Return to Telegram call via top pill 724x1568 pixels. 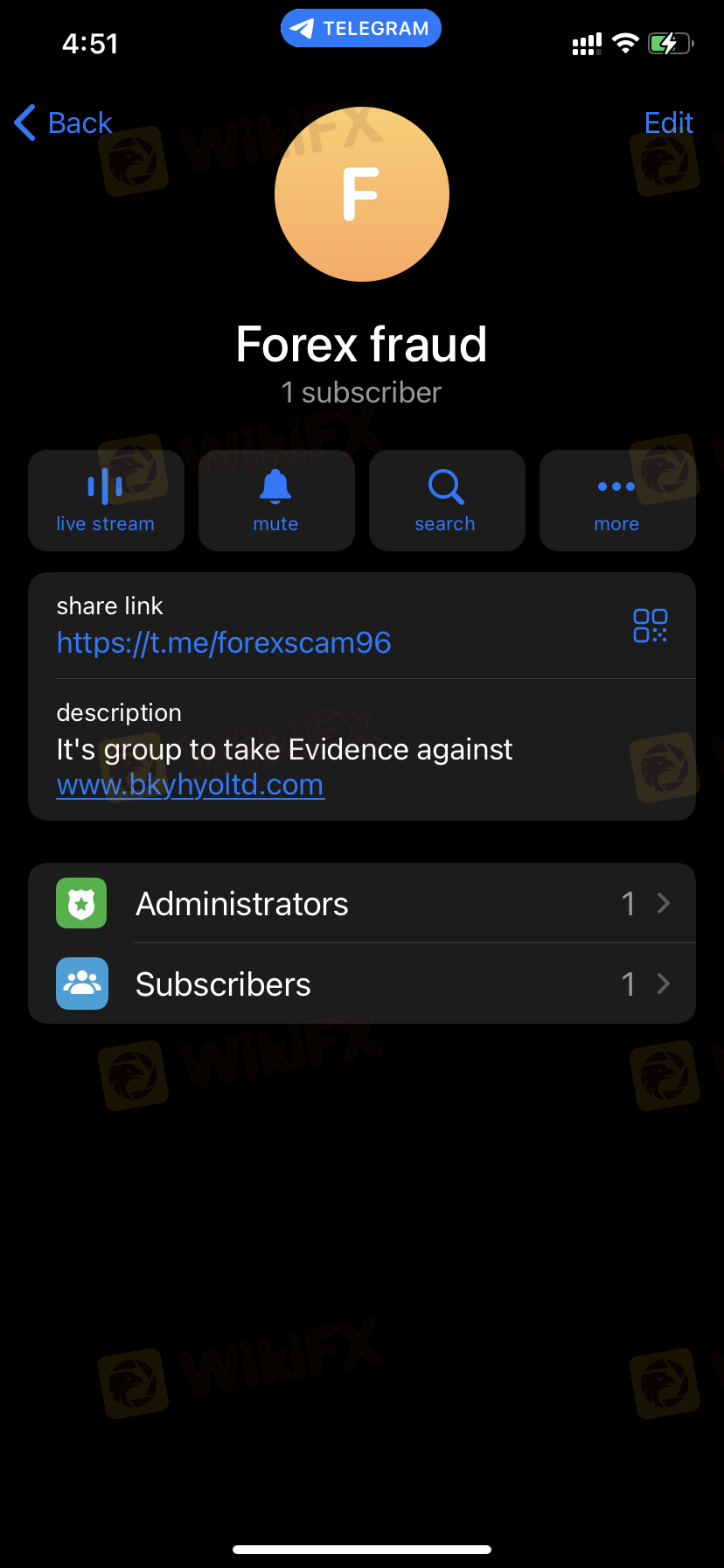click(x=361, y=28)
